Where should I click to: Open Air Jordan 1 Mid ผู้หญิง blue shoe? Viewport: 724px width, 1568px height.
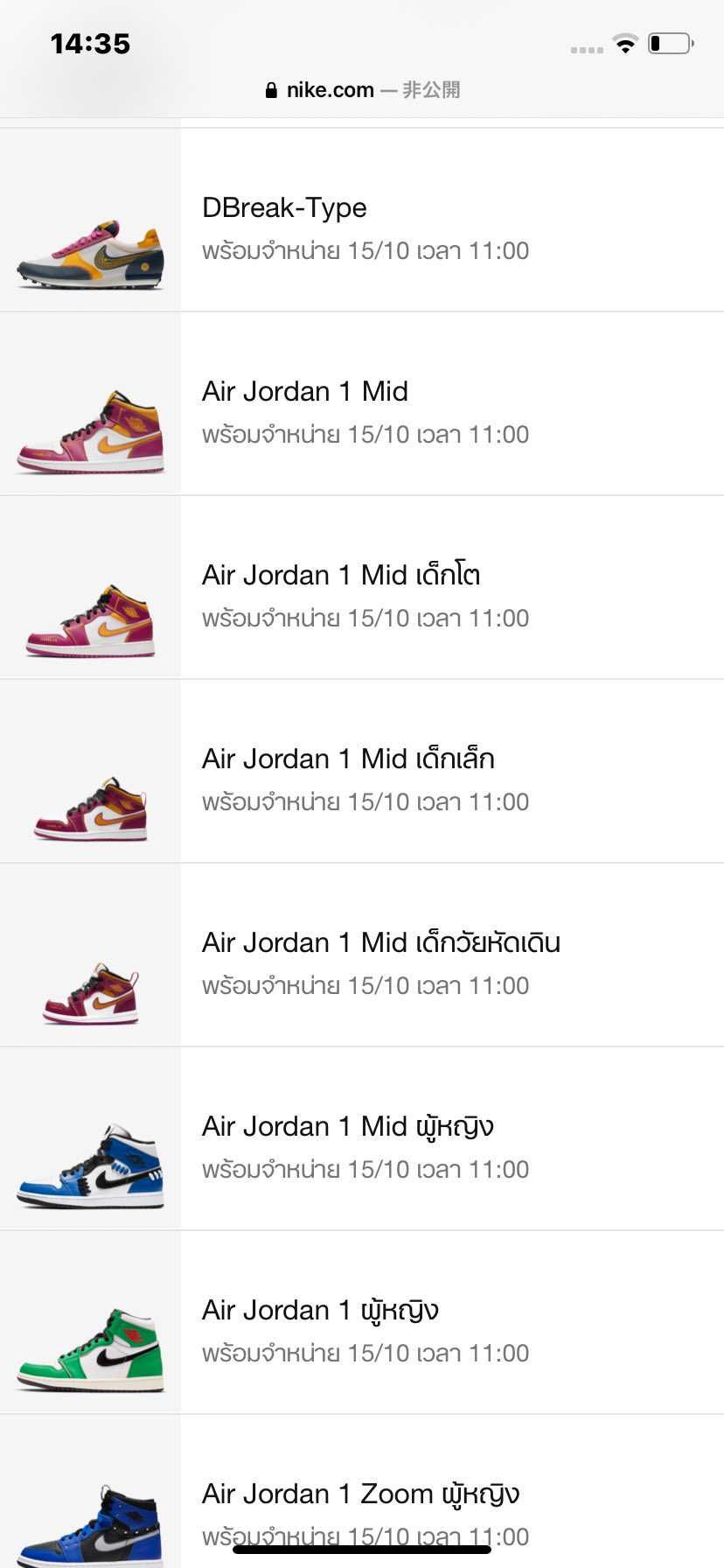(362, 1138)
